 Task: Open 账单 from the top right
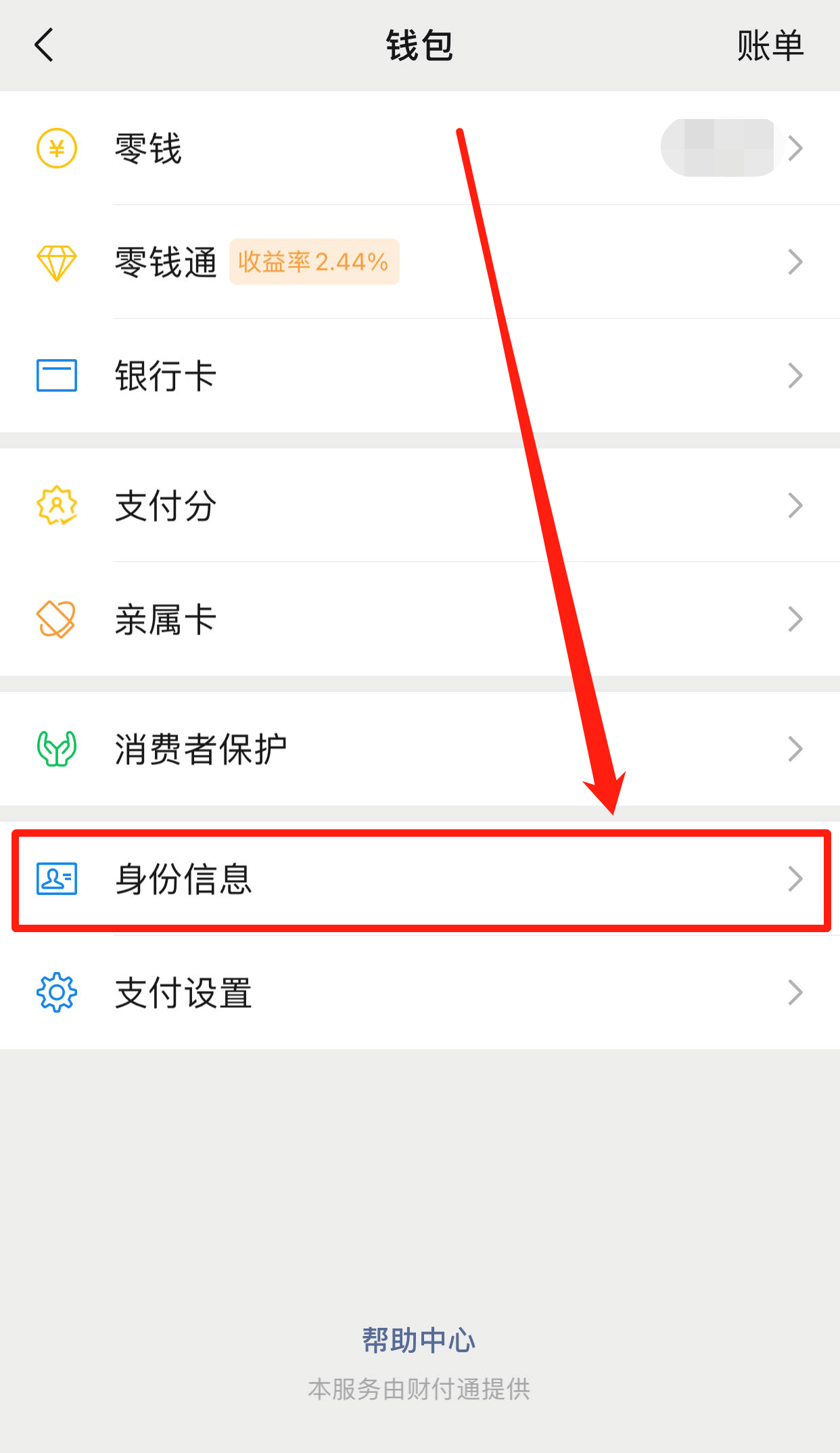point(768,45)
